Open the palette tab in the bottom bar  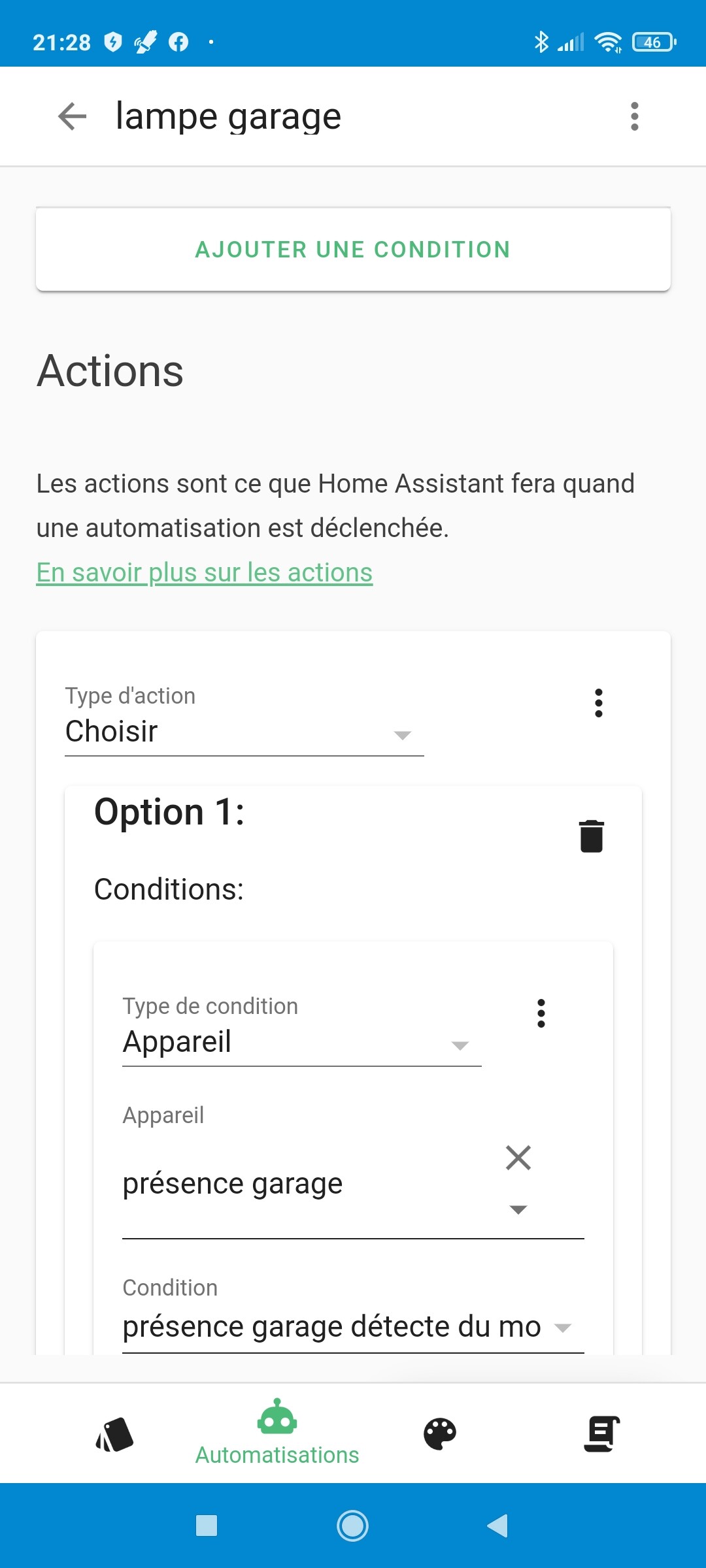[440, 1434]
